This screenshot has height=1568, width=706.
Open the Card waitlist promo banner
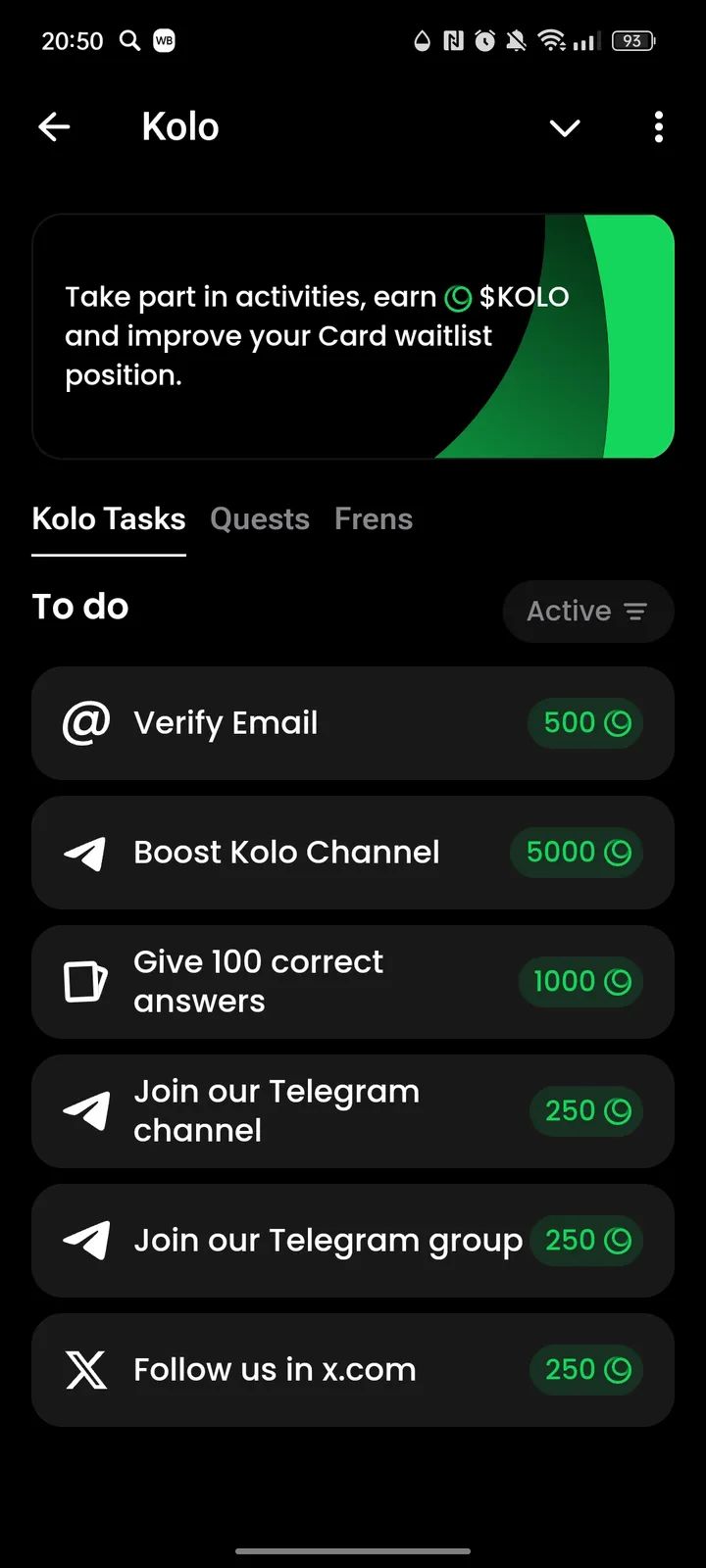tap(353, 334)
